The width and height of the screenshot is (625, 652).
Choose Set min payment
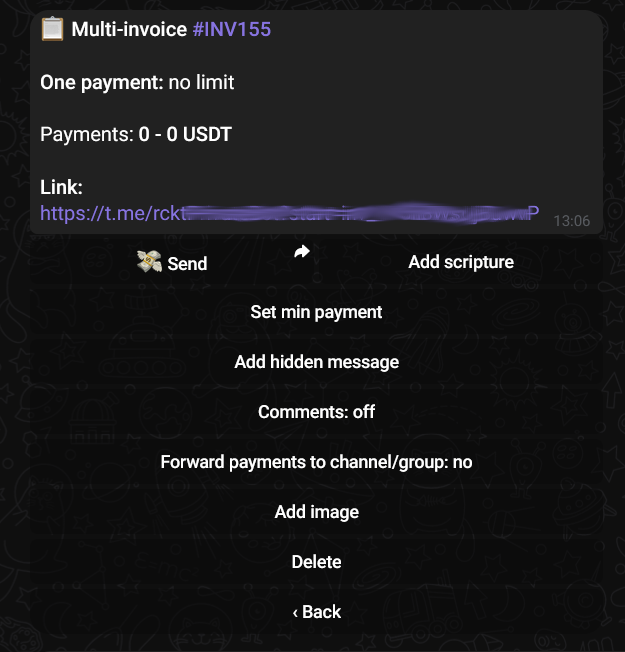(x=316, y=312)
